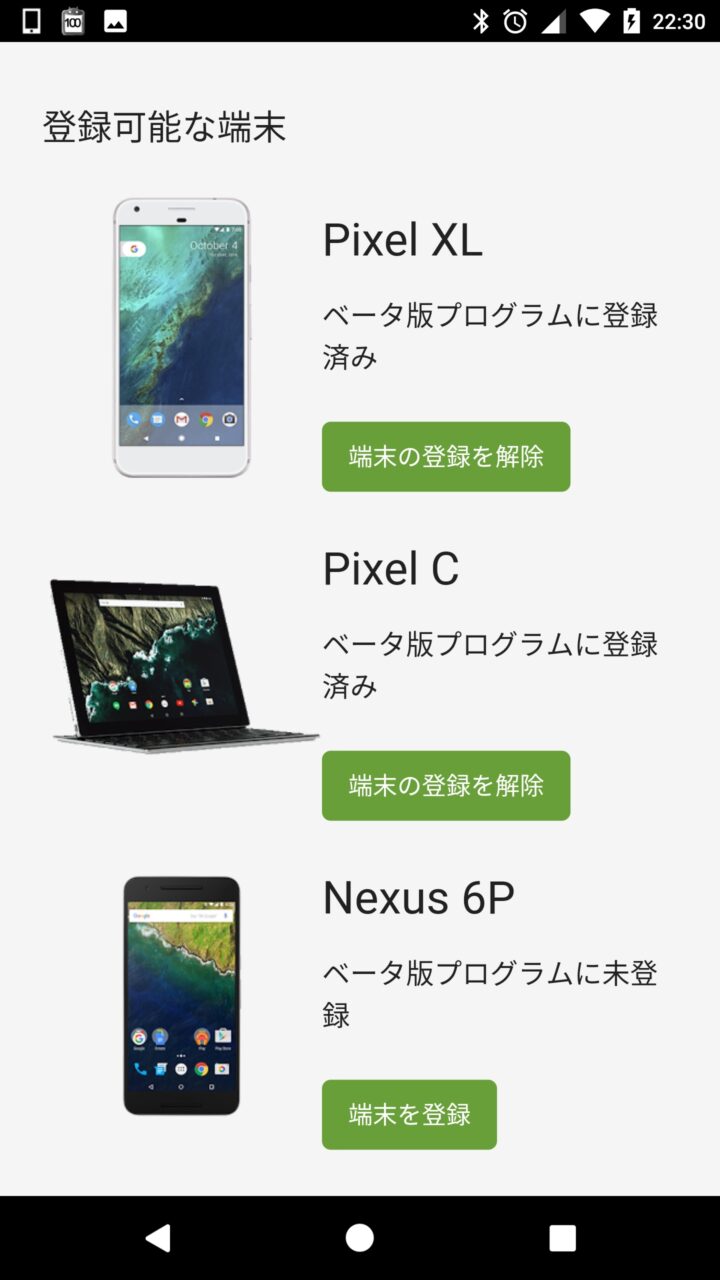Image resolution: width=720 pixels, height=1280 pixels.
Task: Enroll the Nexus 6P in the beta
Action: pos(409,1115)
